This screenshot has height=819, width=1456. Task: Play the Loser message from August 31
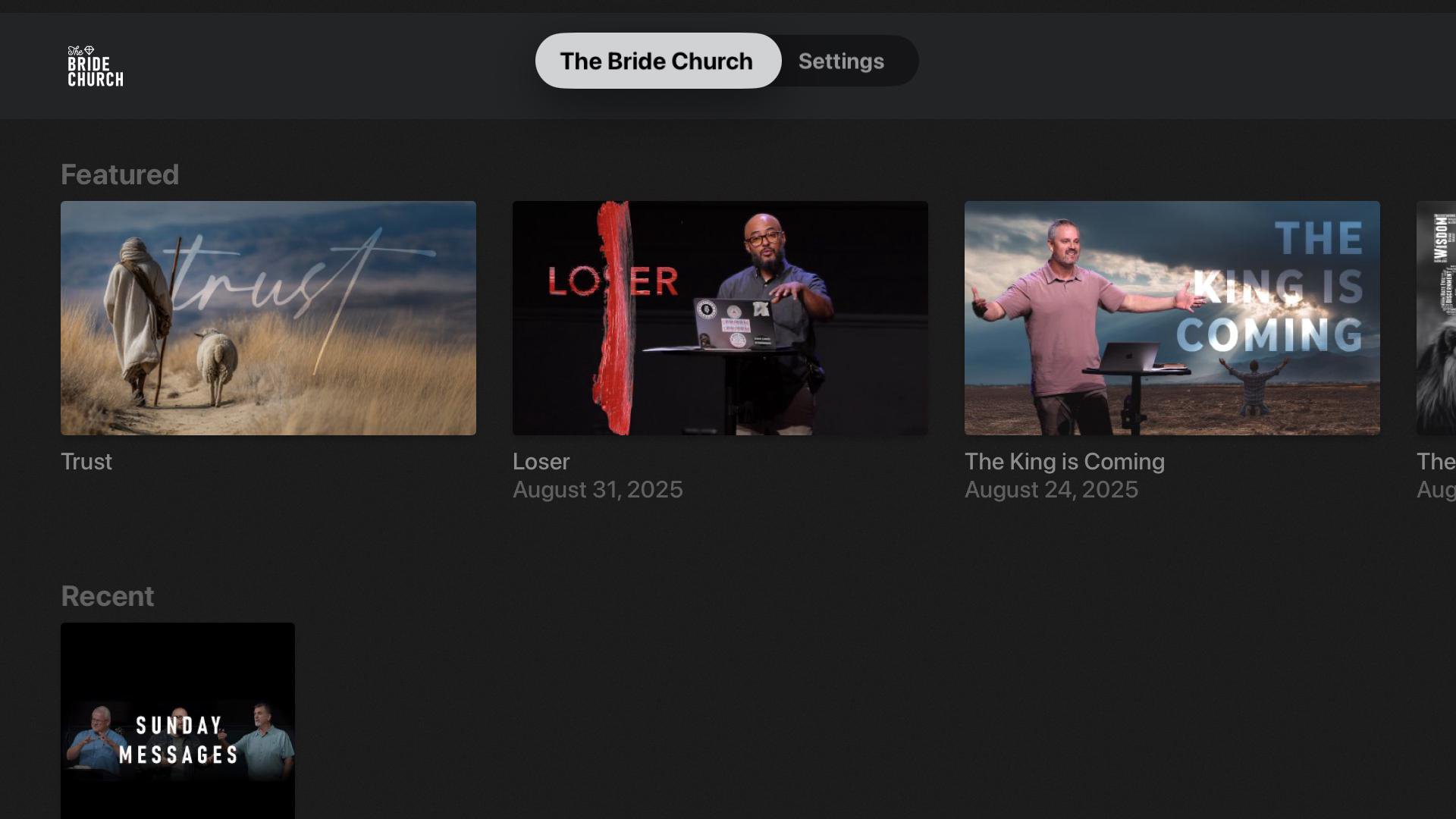point(720,318)
